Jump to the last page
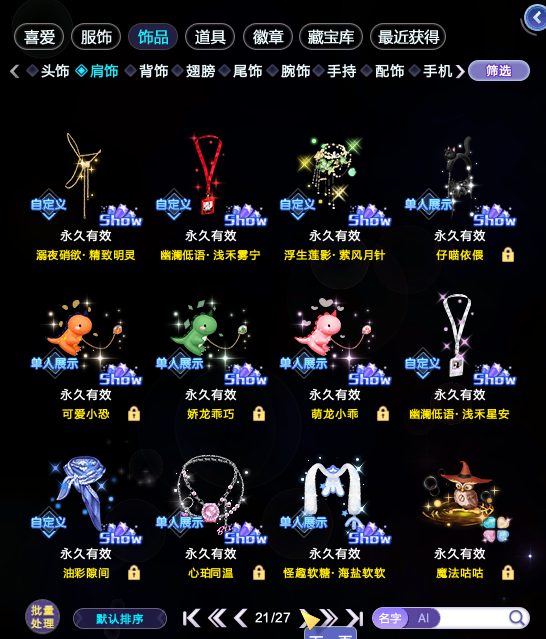The width and height of the screenshot is (546, 639). pyautogui.click(x=354, y=618)
